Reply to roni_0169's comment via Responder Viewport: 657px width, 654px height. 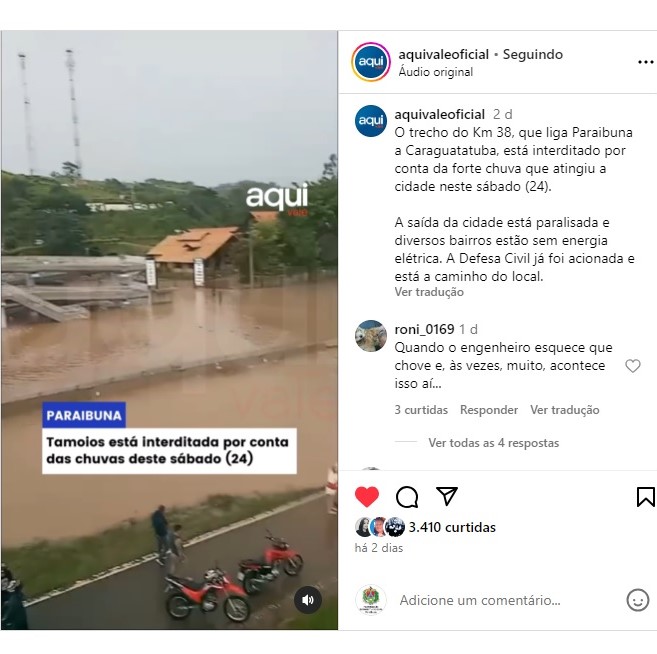coord(489,410)
